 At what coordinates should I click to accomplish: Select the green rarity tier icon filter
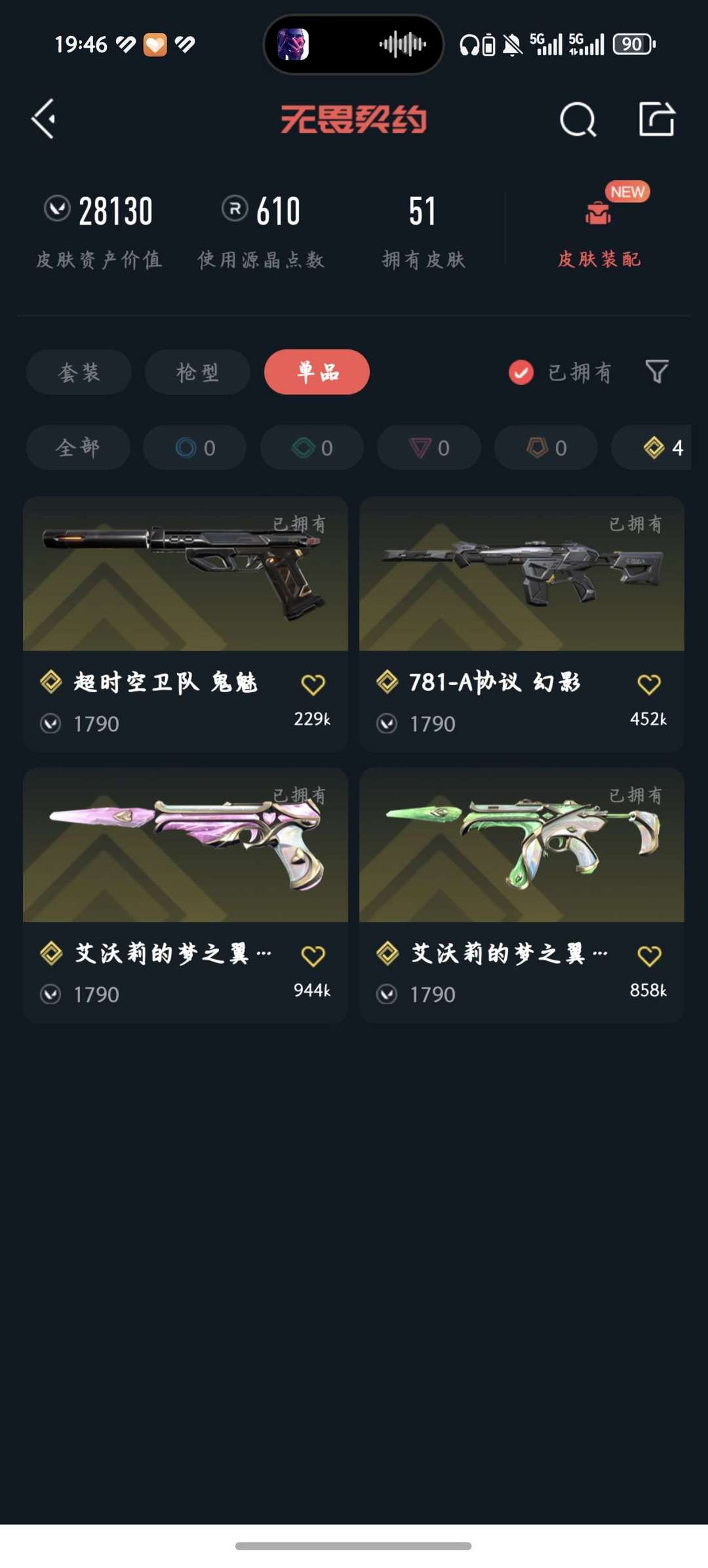311,447
